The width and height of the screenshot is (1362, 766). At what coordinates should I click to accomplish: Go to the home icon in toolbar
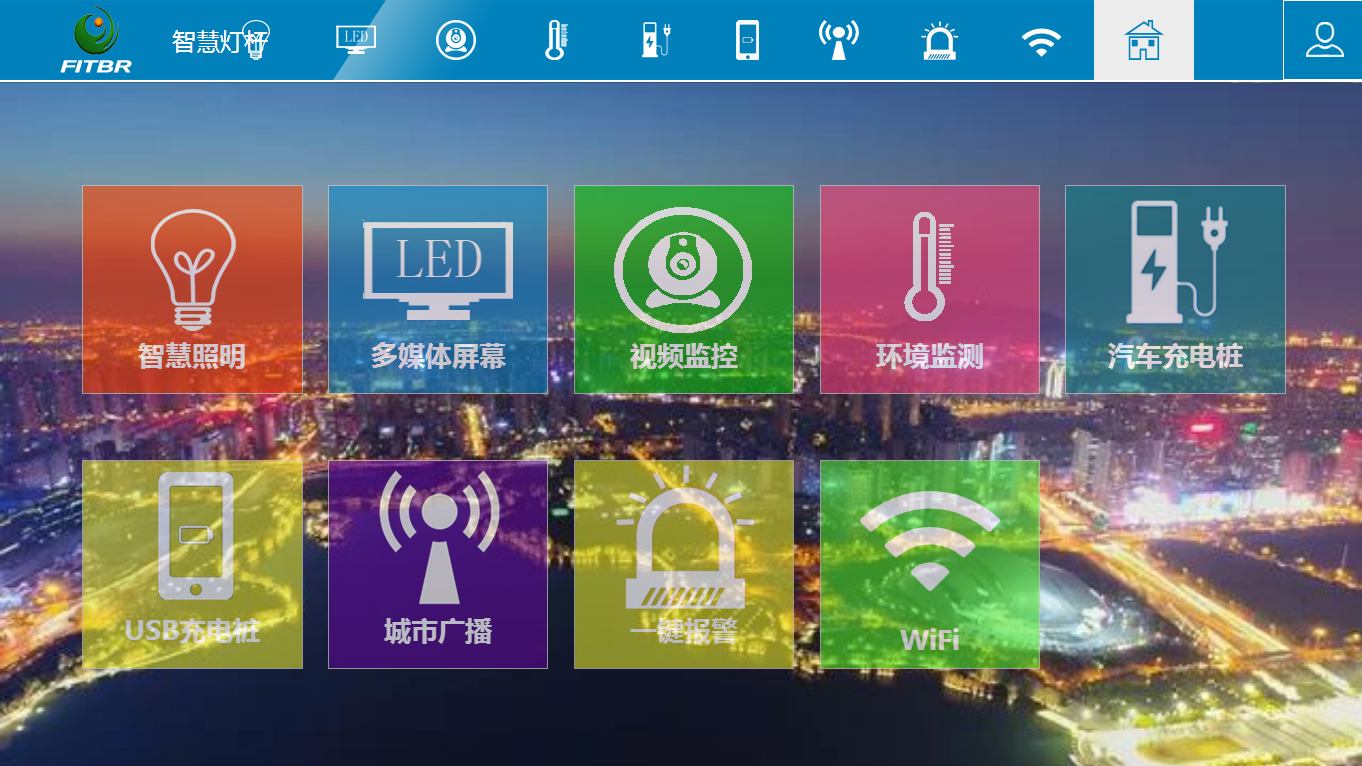pos(1143,41)
